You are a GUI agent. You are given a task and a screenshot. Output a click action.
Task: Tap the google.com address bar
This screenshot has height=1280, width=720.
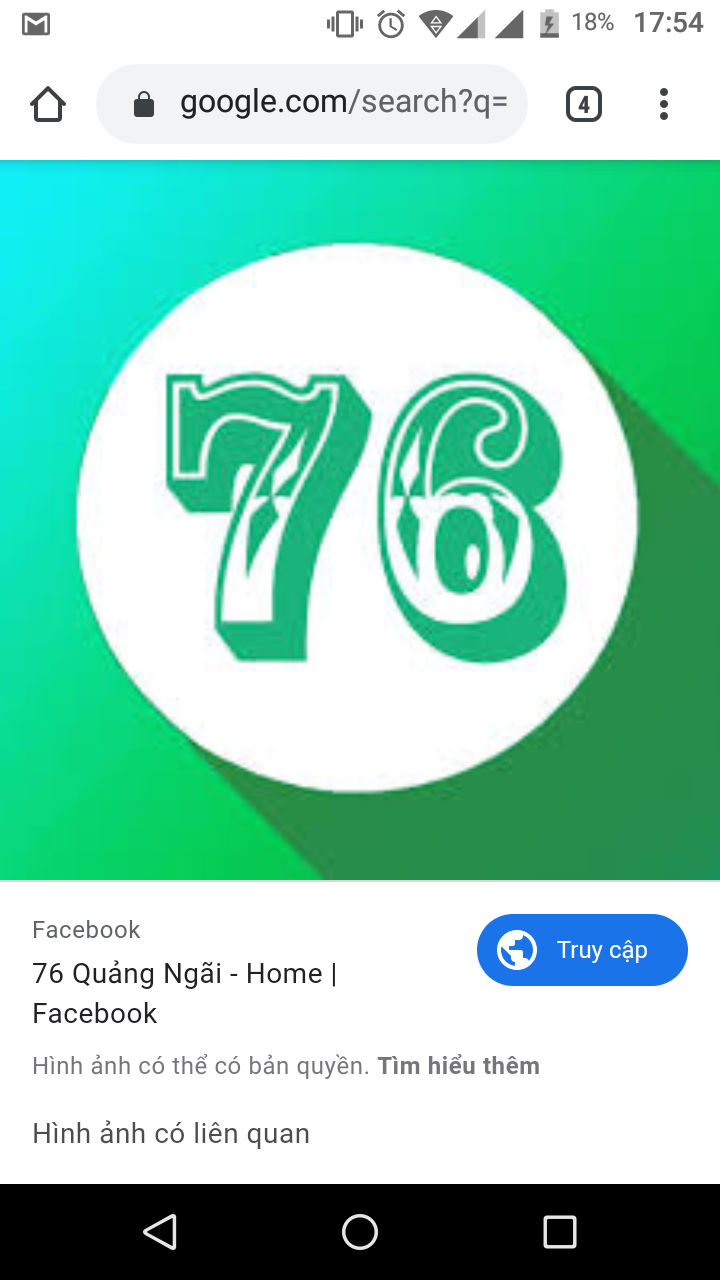coord(312,104)
